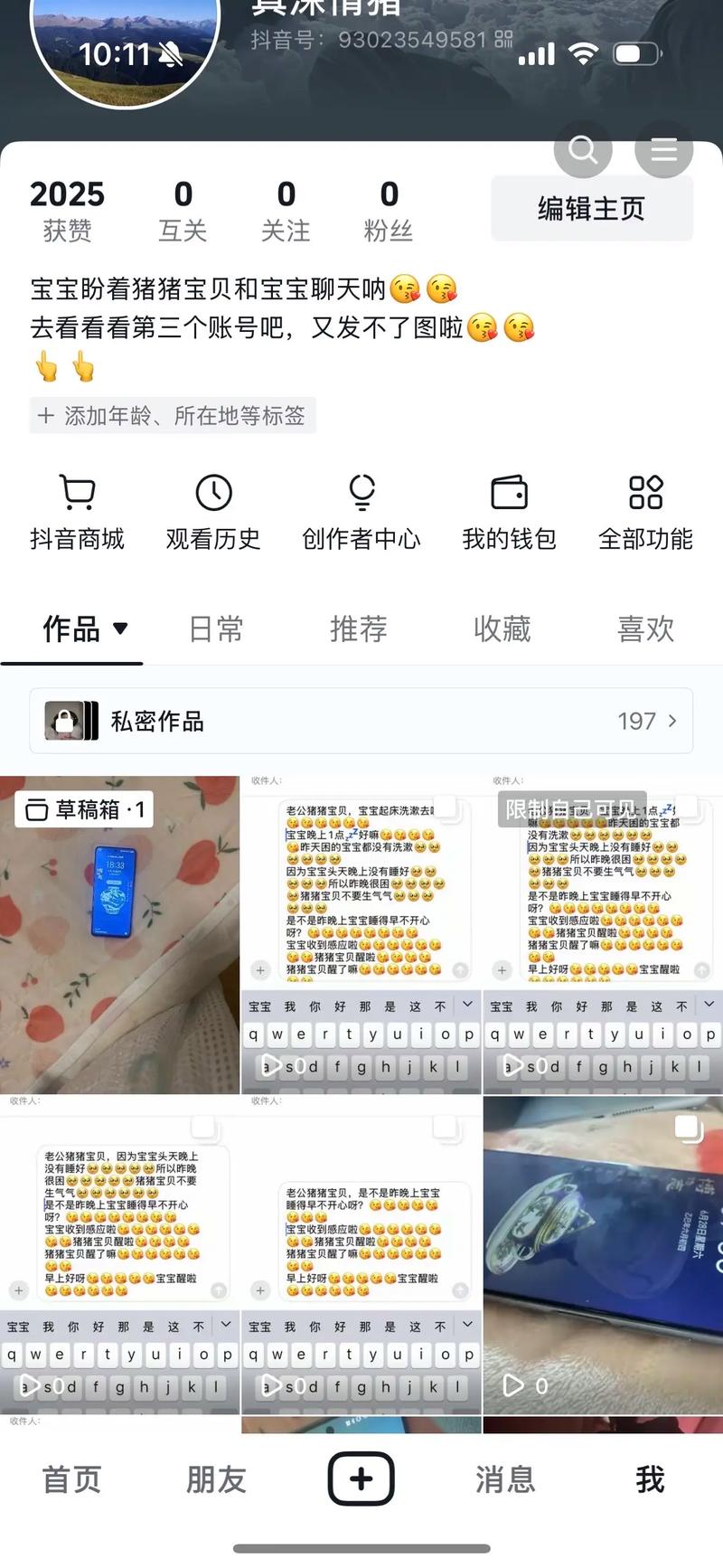The width and height of the screenshot is (723, 1568).
Task: Open 我的钱包
Action: point(509,512)
